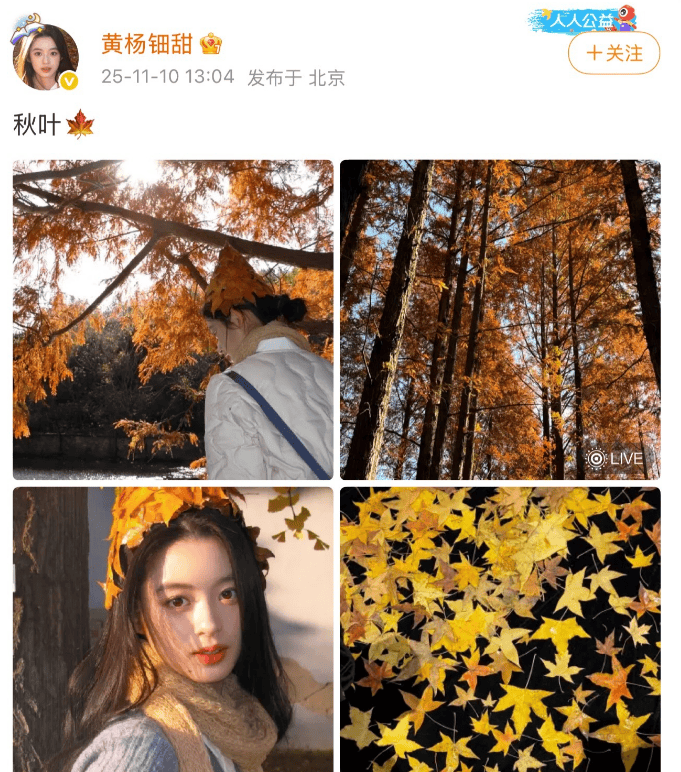Follow this user with the 关注 button

coord(613,53)
